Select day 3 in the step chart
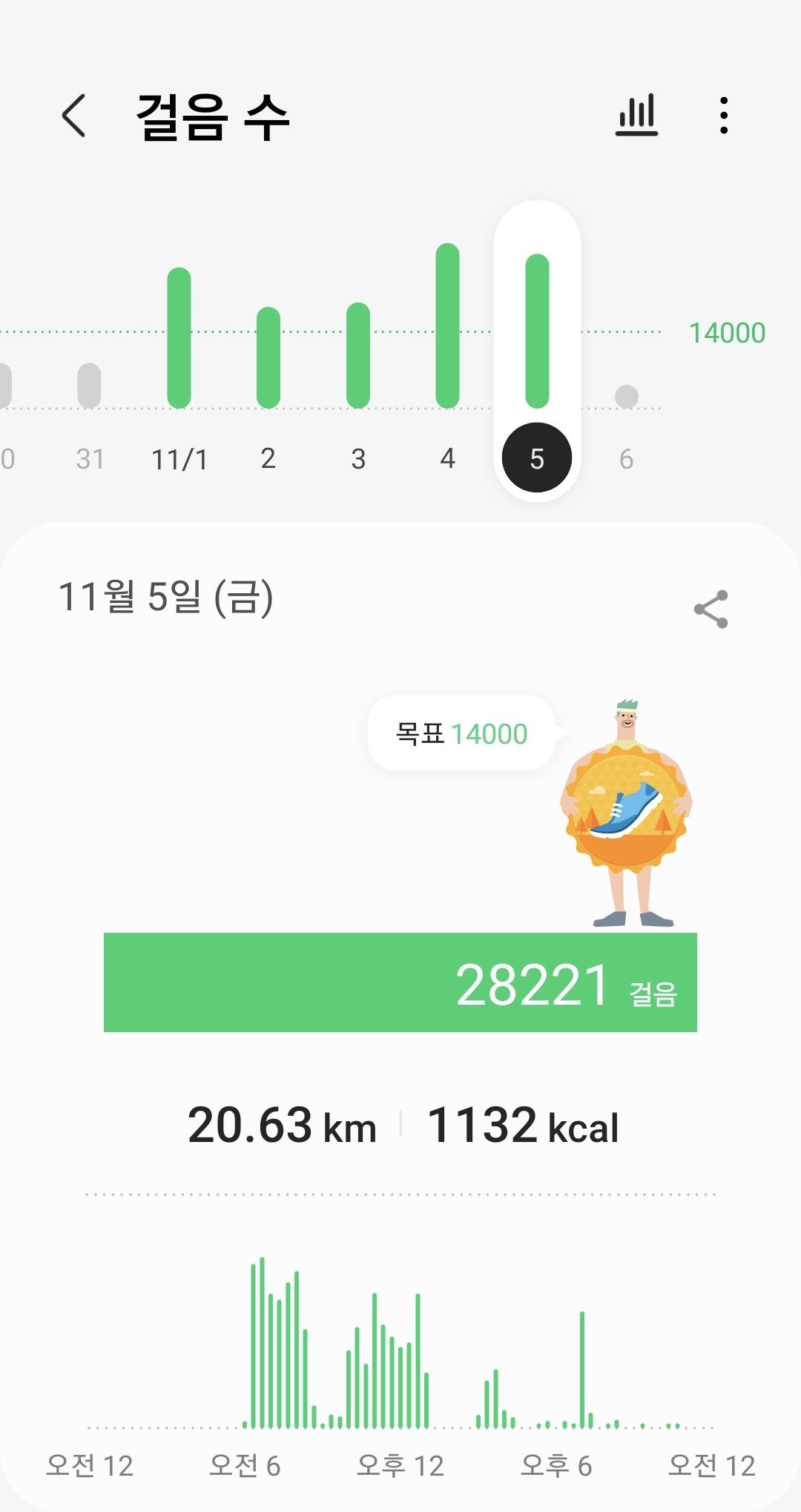The image size is (801, 1512). click(358, 356)
